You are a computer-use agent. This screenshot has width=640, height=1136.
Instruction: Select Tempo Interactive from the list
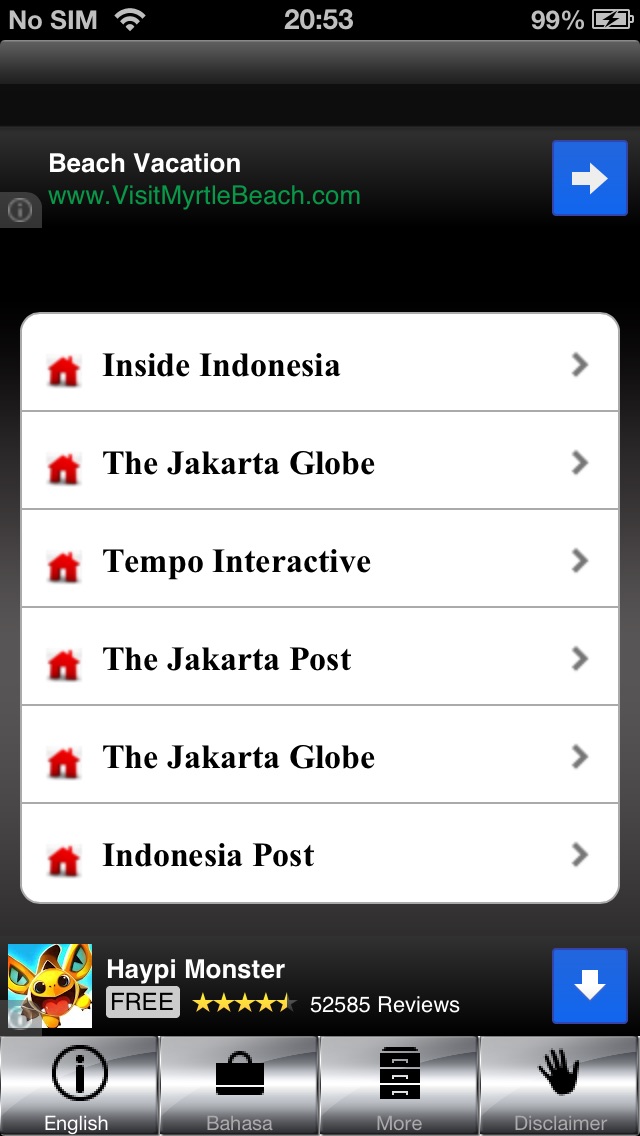(320, 561)
